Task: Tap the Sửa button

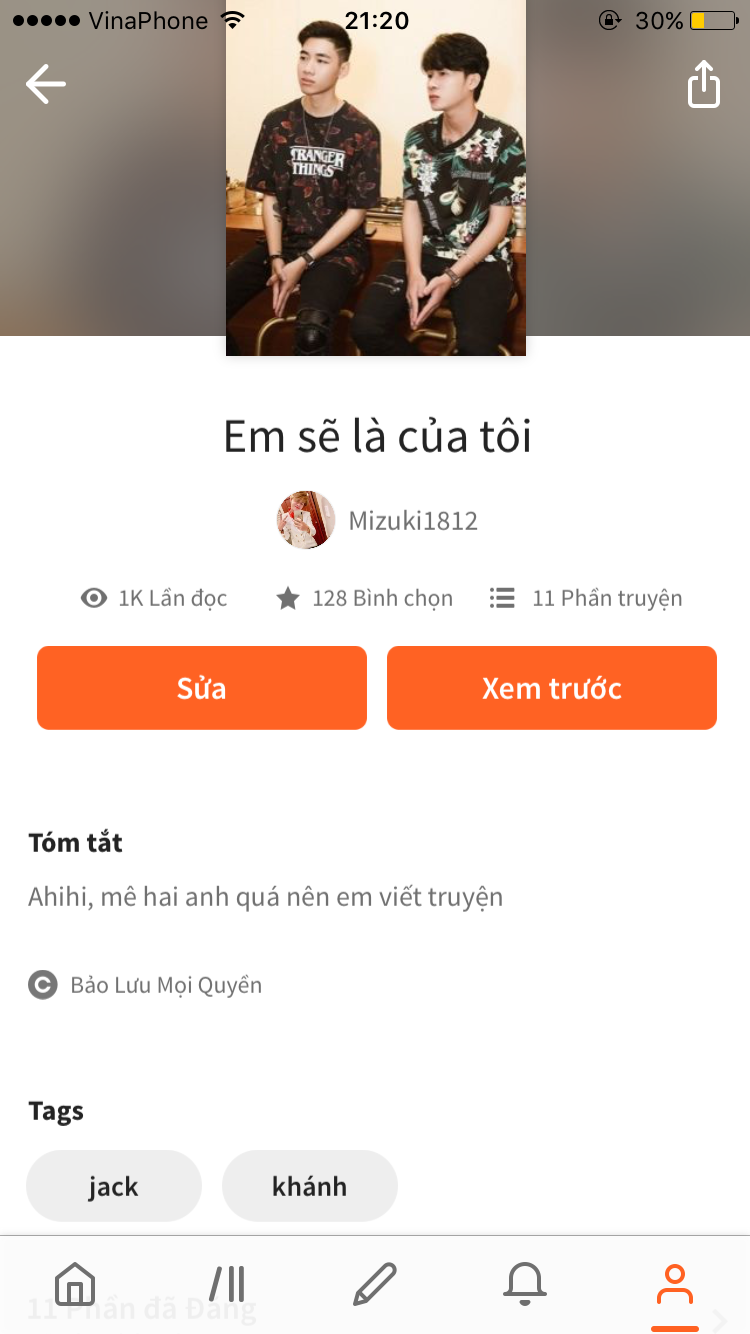Action: 202,688
